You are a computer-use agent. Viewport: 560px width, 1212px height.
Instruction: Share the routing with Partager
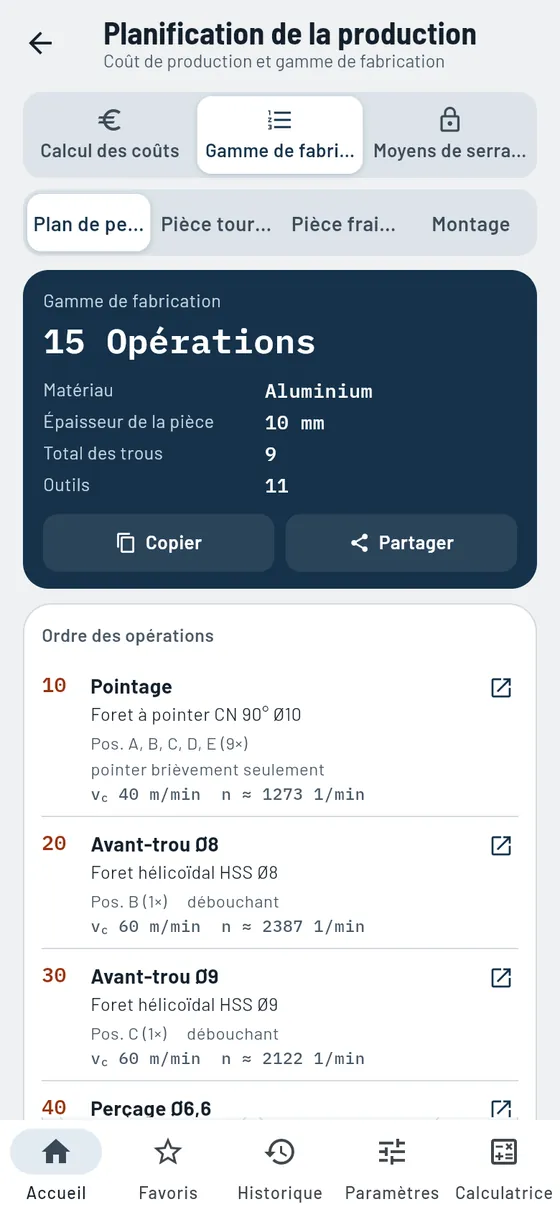coord(401,543)
